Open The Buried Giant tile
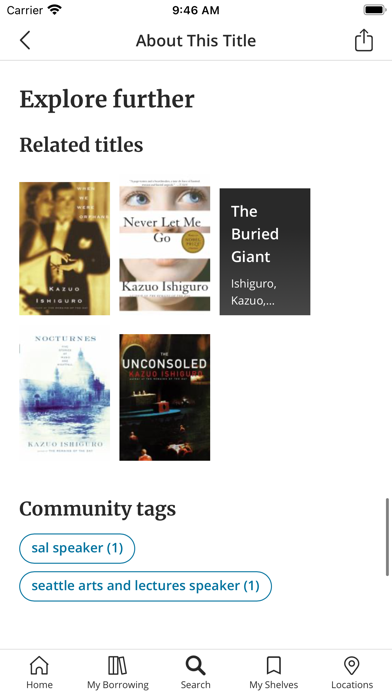The height and width of the screenshot is (696, 392). [265, 252]
